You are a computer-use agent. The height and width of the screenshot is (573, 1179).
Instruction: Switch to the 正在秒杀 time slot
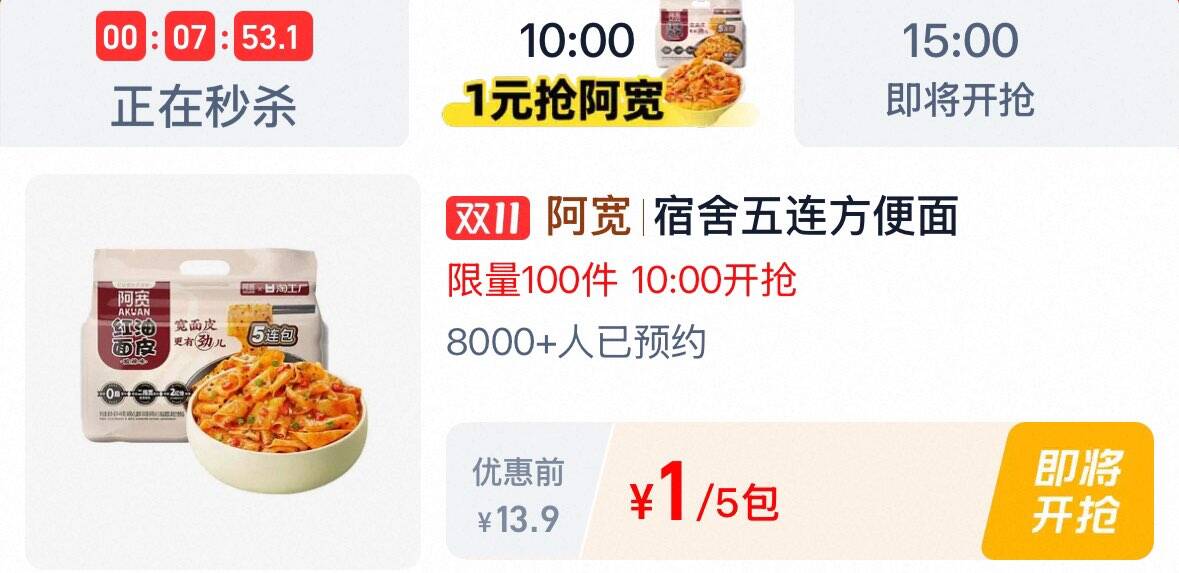(204, 73)
